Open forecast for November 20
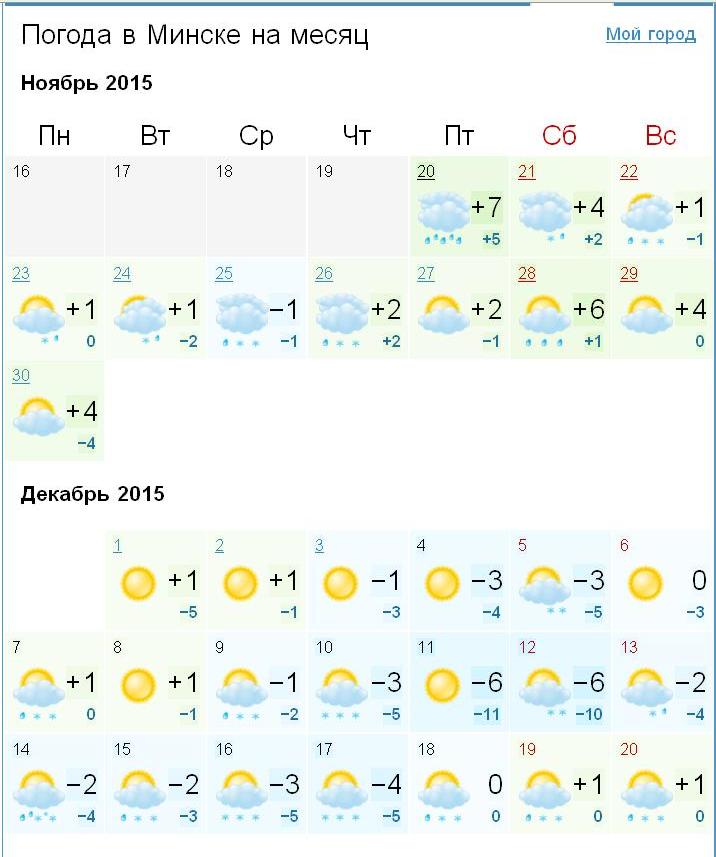 426,172
